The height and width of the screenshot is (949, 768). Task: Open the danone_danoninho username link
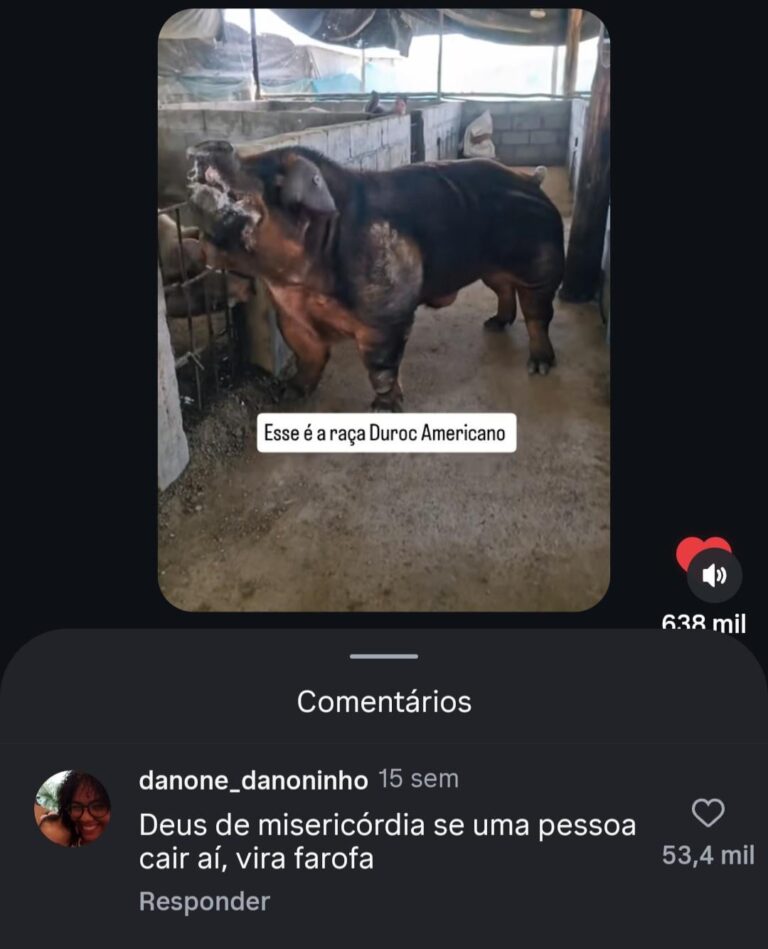pos(253,780)
